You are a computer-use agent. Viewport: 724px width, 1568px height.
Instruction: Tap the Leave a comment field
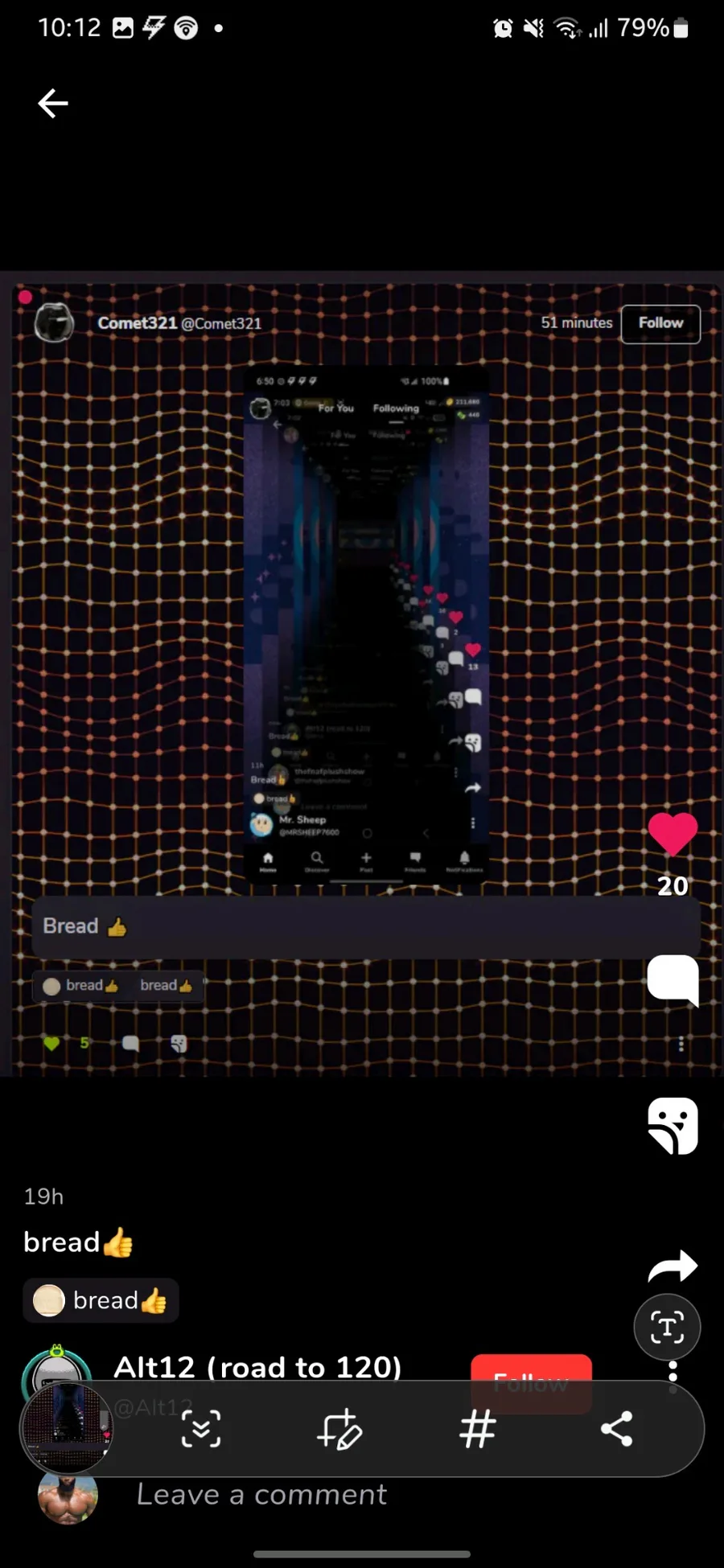point(261,1494)
